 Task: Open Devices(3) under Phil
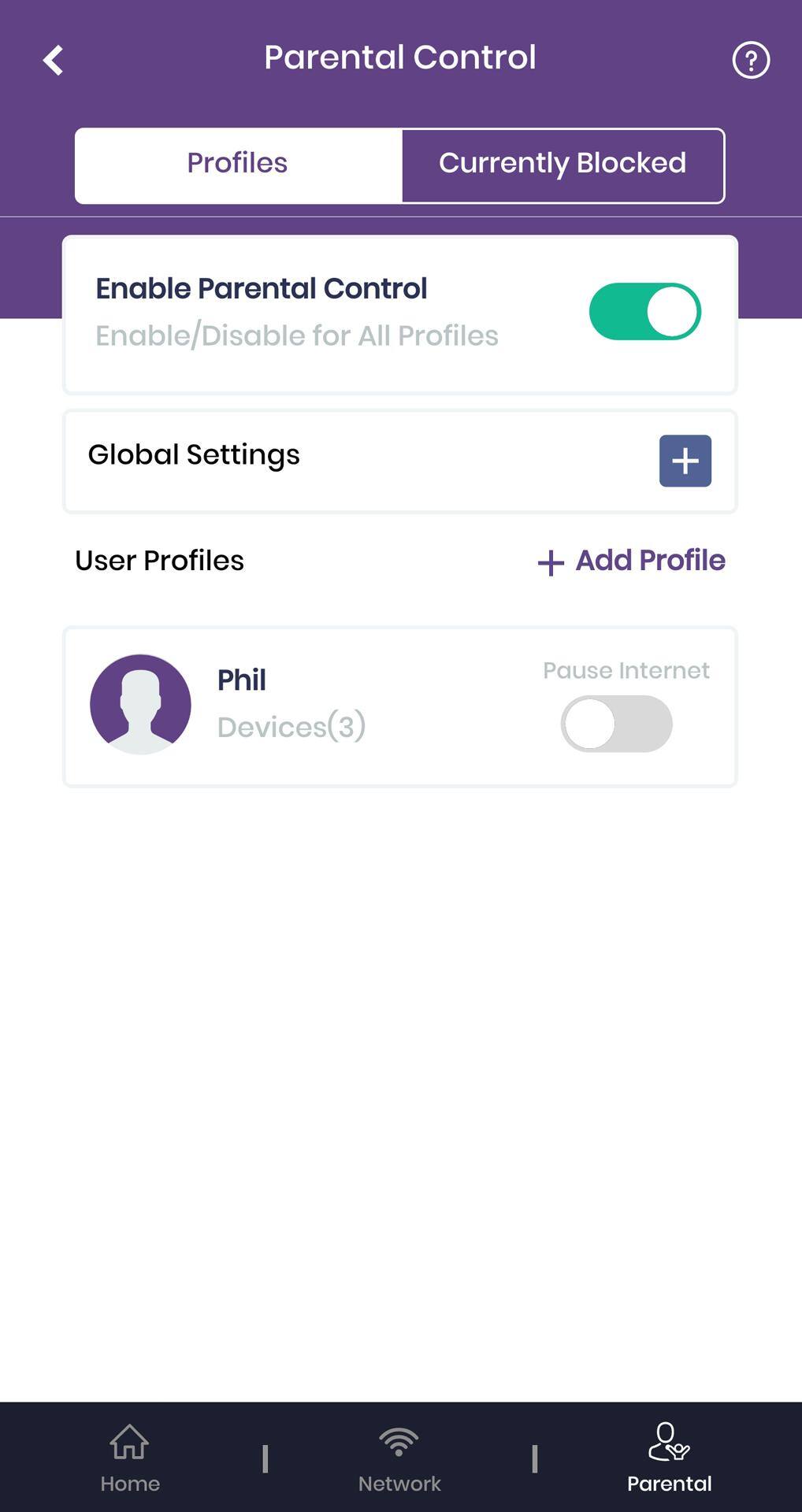[291, 727]
